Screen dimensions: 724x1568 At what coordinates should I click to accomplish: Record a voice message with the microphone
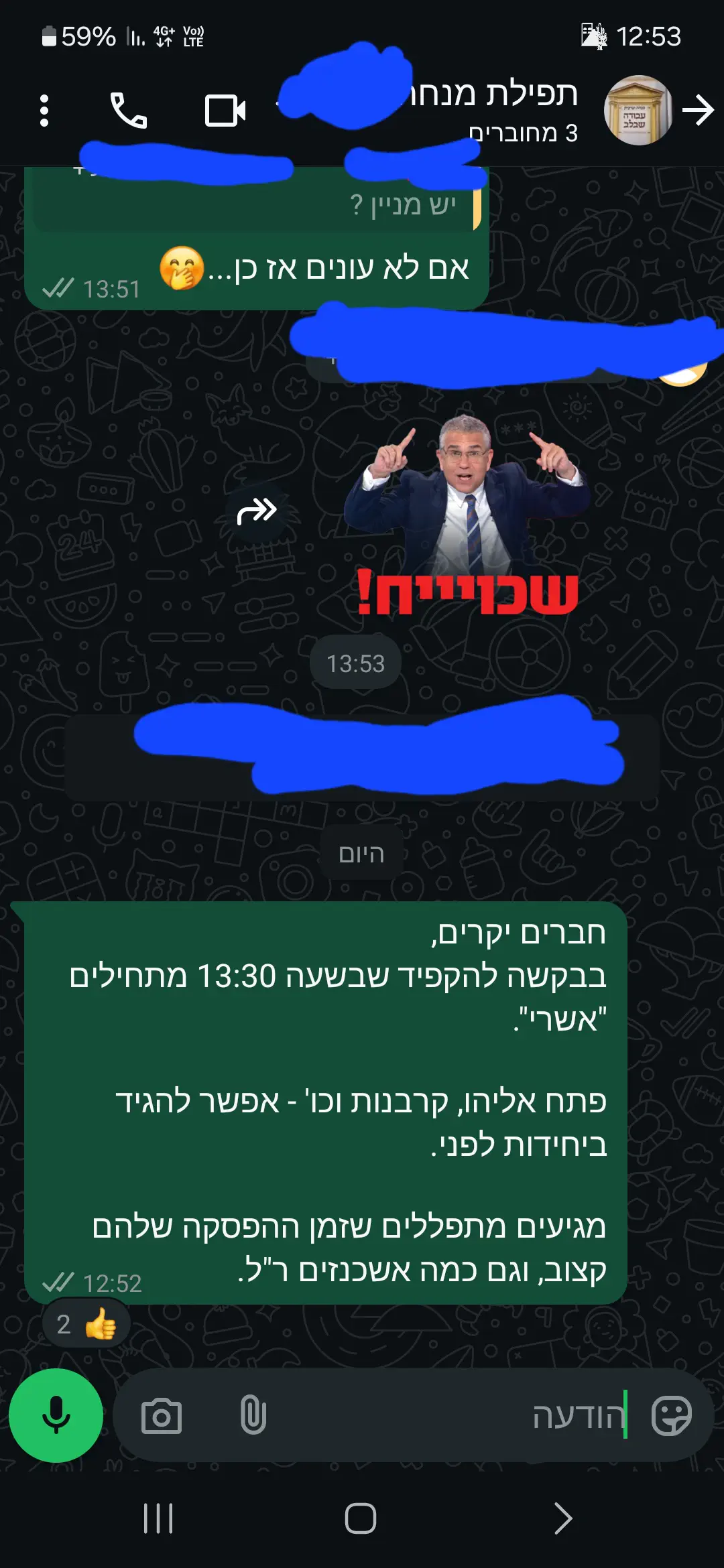pos(56,1415)
